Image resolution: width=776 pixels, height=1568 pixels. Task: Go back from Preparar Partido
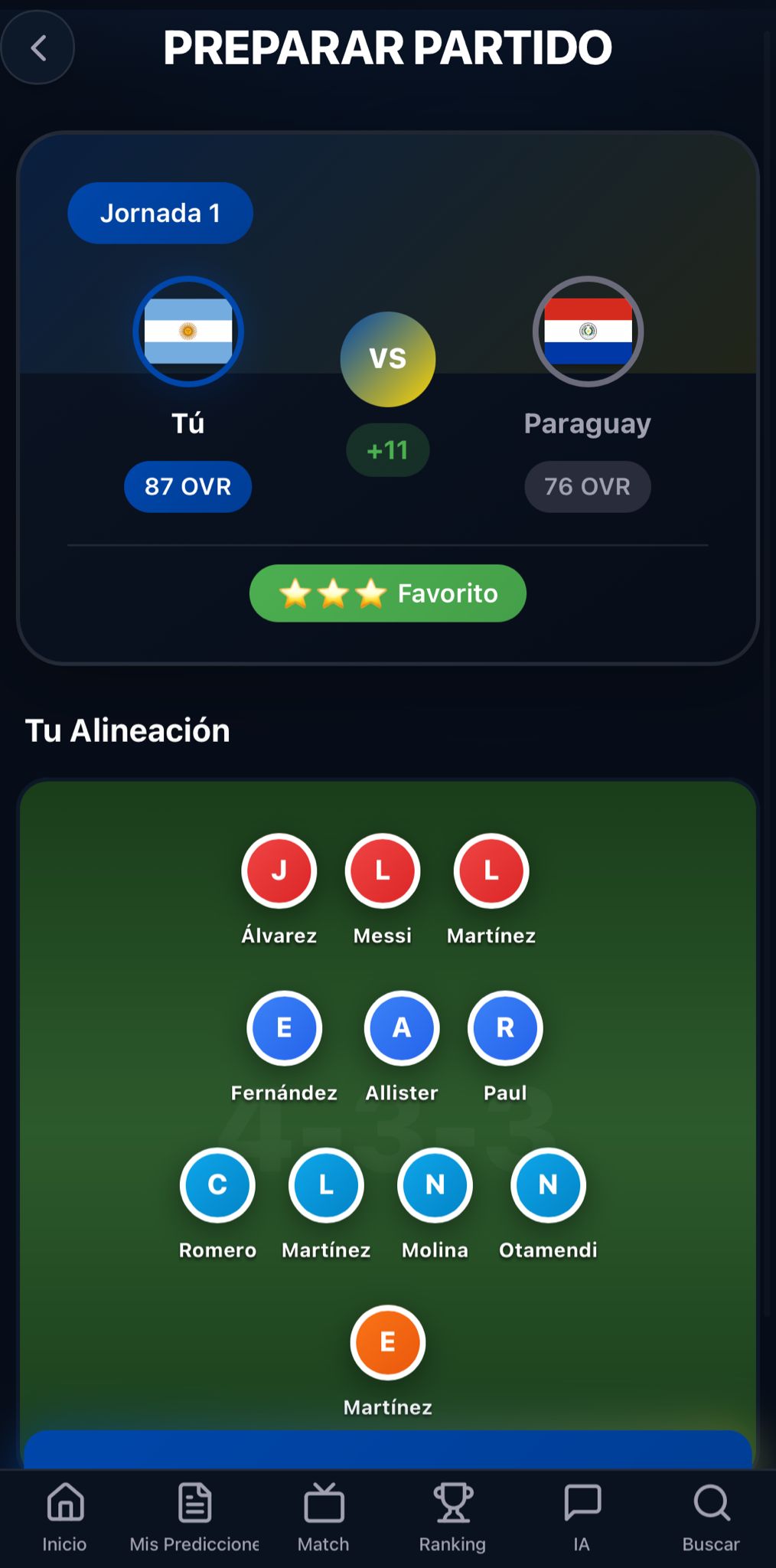click(38, 48)
